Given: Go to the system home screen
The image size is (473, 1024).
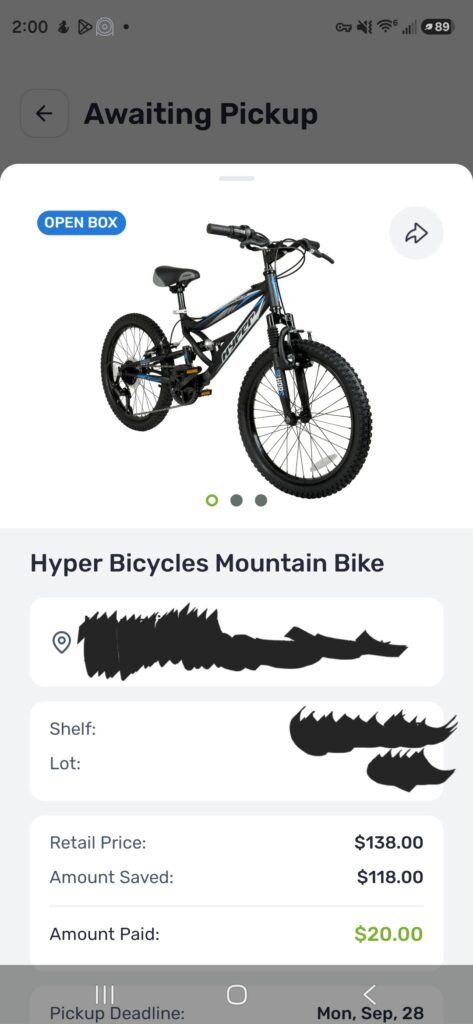Looking at the screenshot, I should click(x=236, y=995).
